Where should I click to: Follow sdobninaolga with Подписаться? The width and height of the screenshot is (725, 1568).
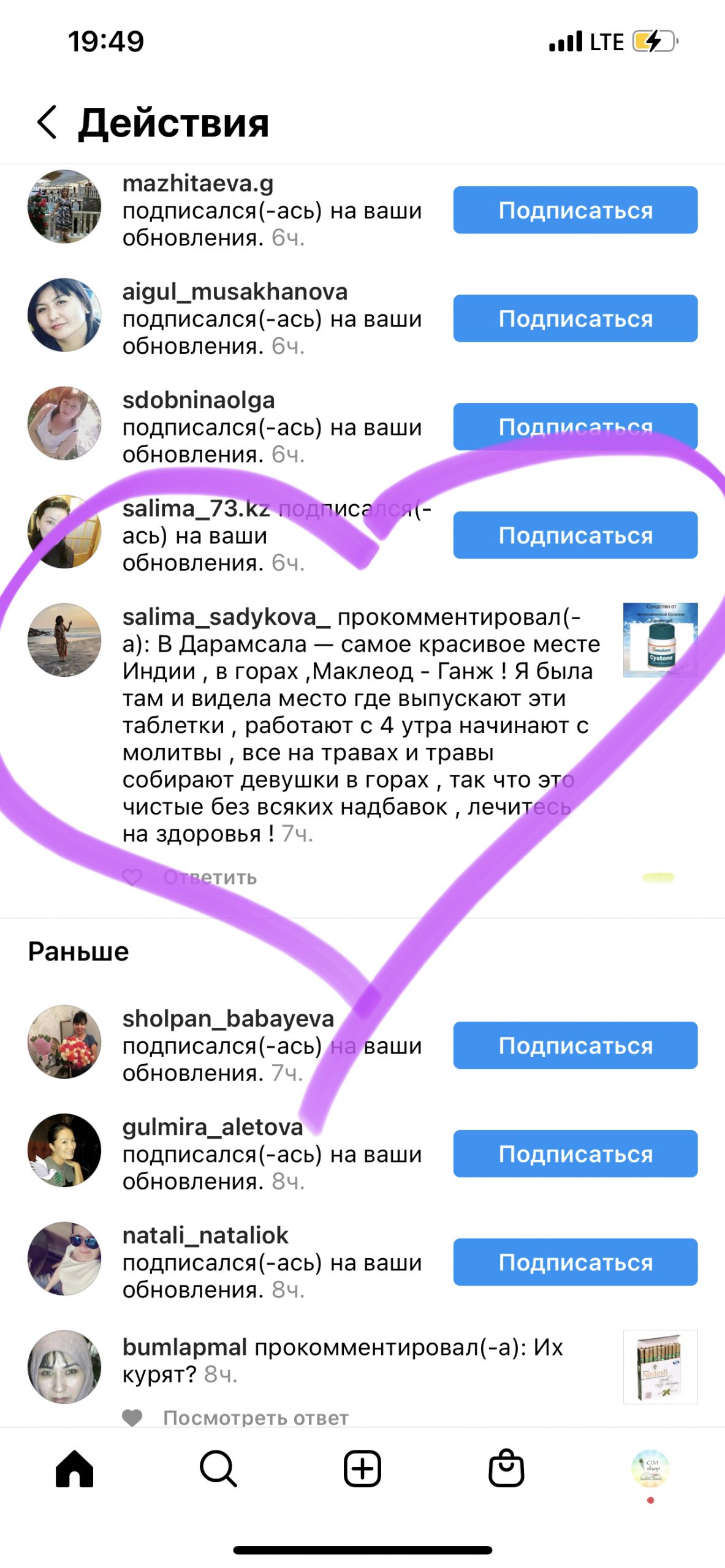575,426
